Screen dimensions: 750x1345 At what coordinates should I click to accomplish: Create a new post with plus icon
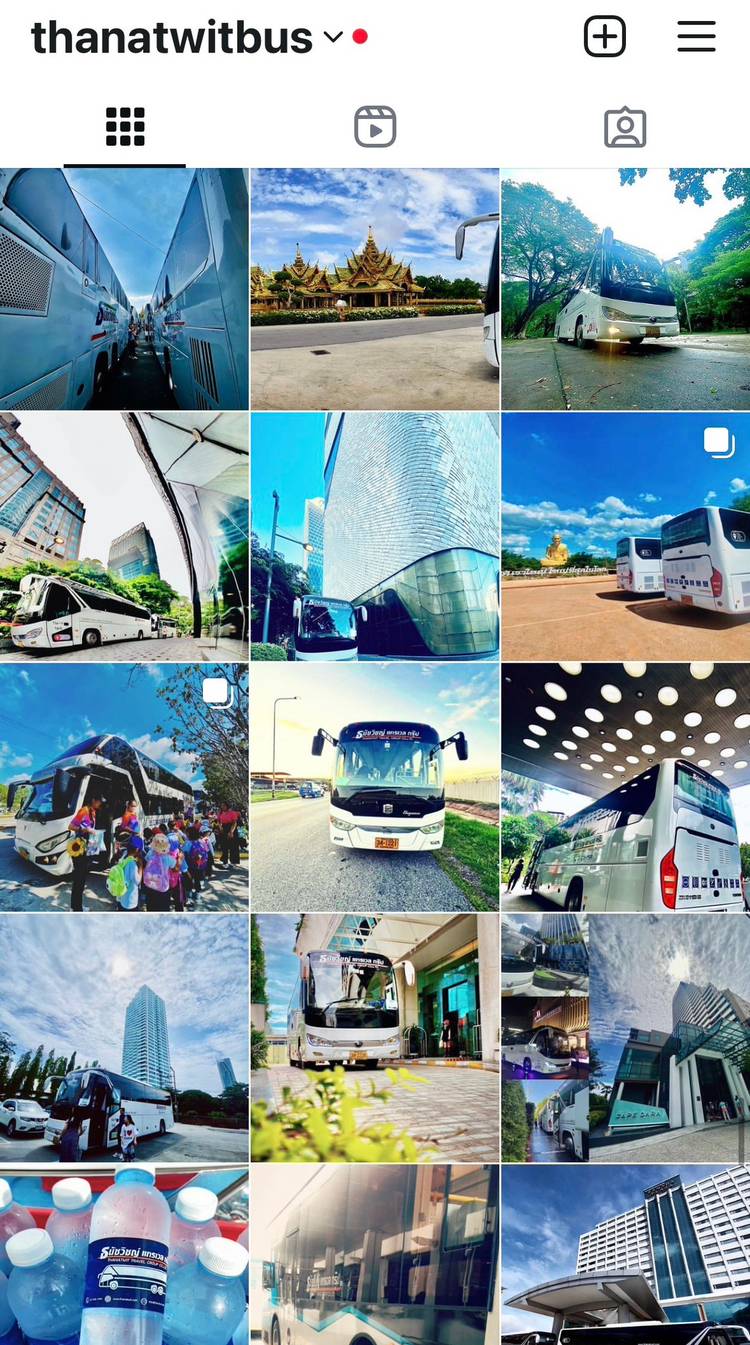click(605, 37)
